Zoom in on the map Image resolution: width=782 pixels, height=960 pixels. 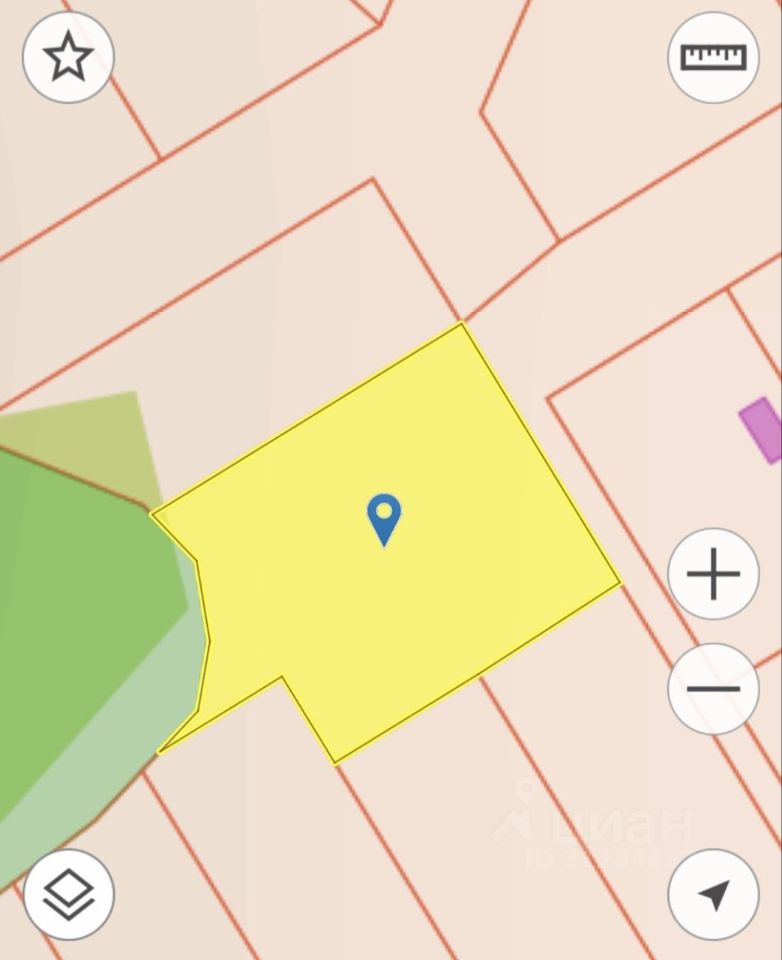(713, 574)
